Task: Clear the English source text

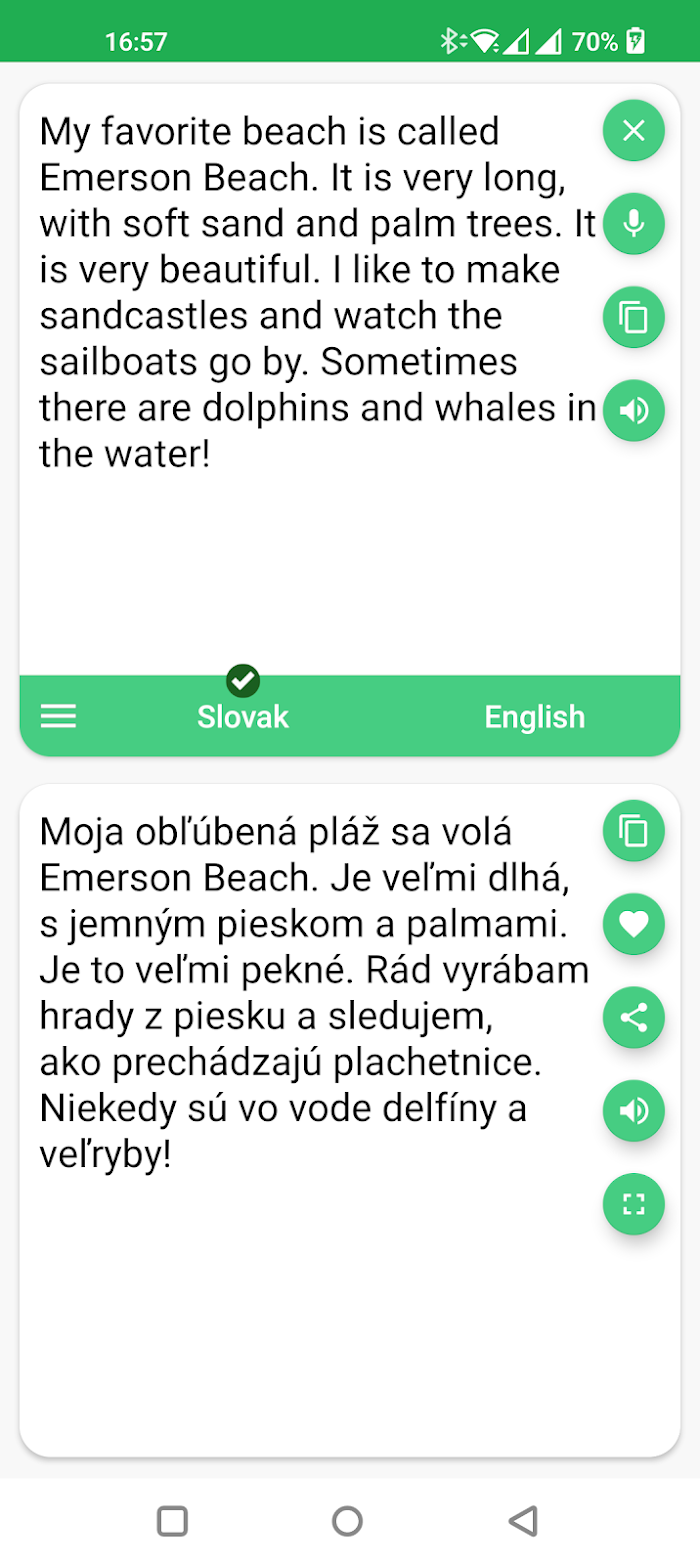Action: tap(633, 130)
